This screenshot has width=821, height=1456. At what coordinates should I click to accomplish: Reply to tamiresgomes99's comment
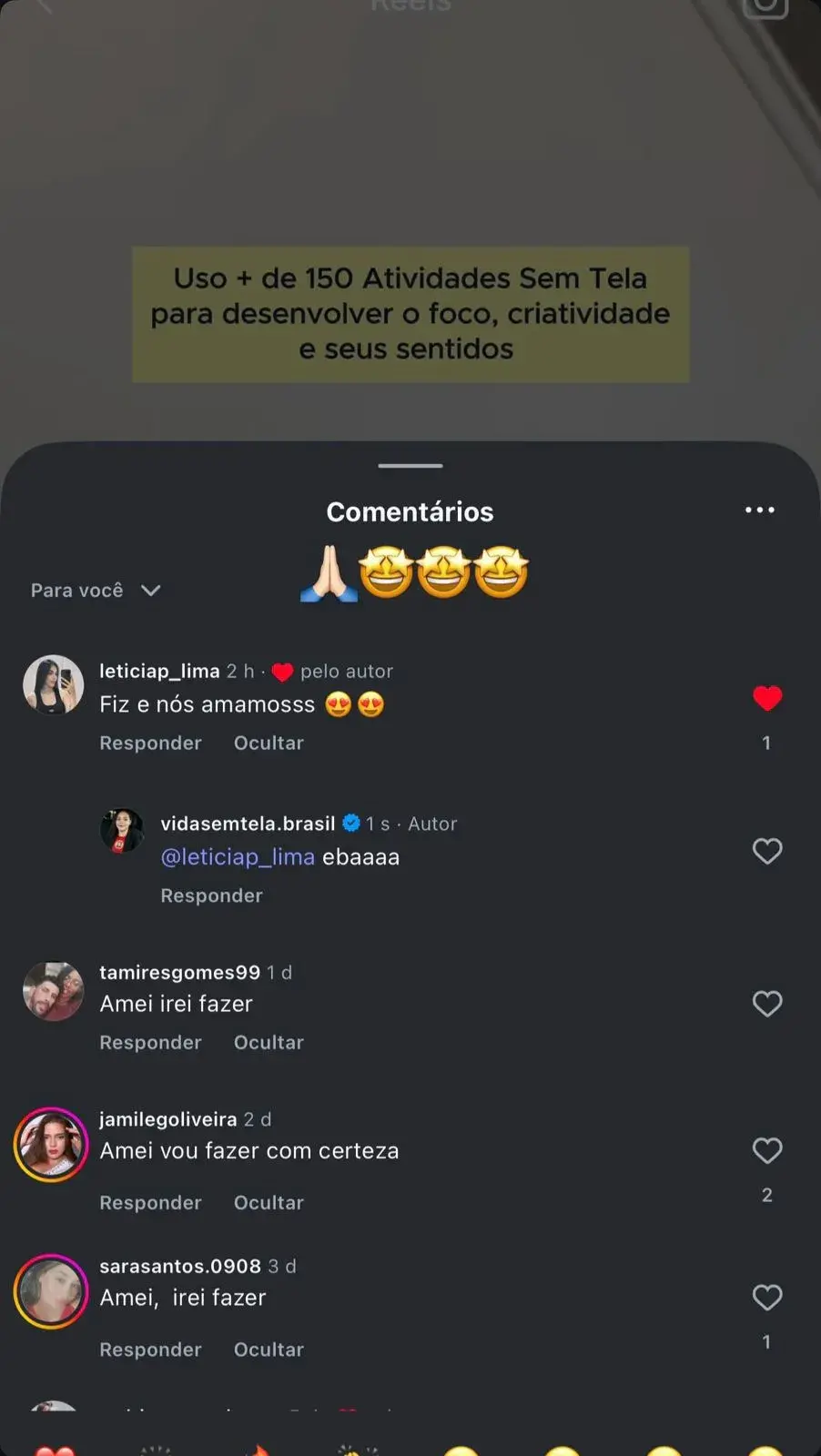click(x=150, y=1043)
